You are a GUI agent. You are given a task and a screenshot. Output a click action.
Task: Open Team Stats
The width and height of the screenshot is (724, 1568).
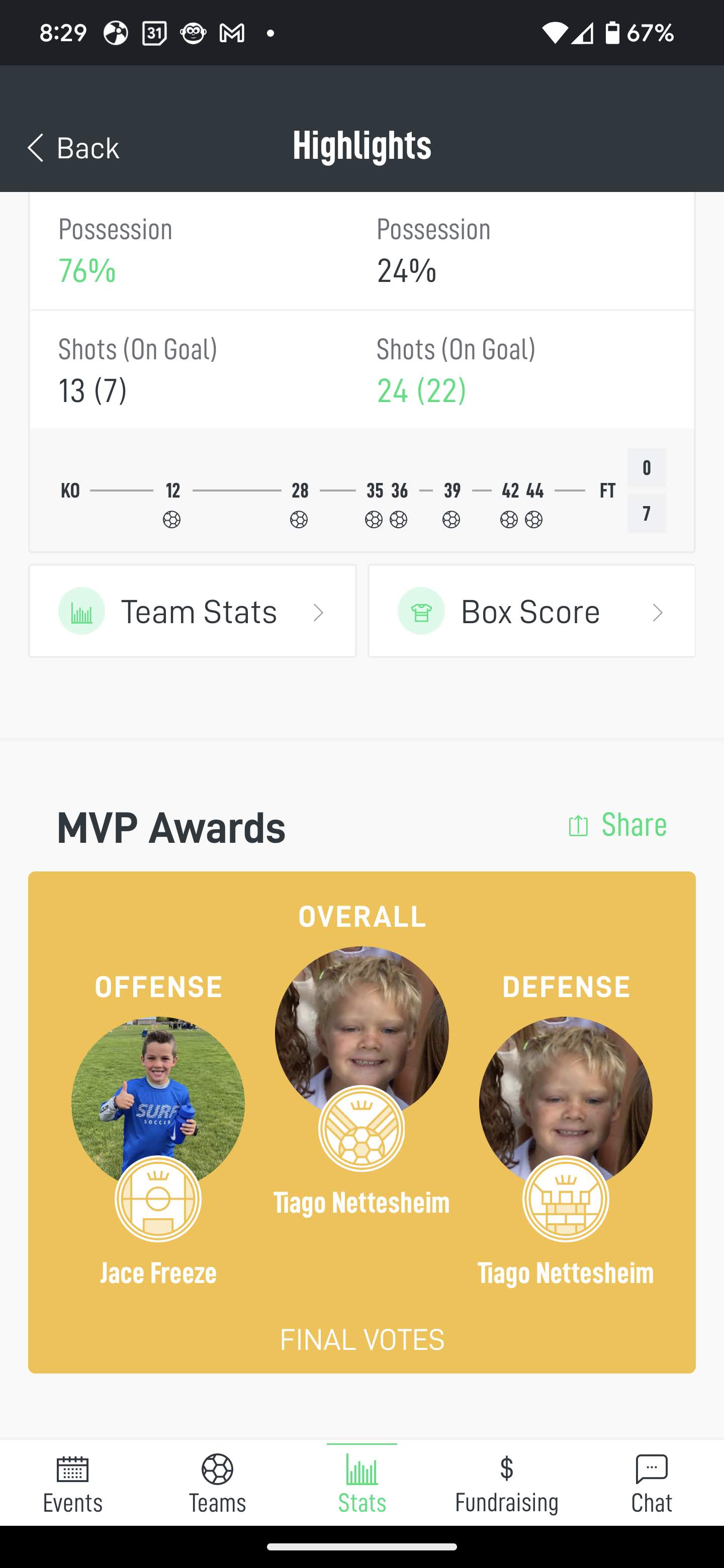[x=193, y=611]
